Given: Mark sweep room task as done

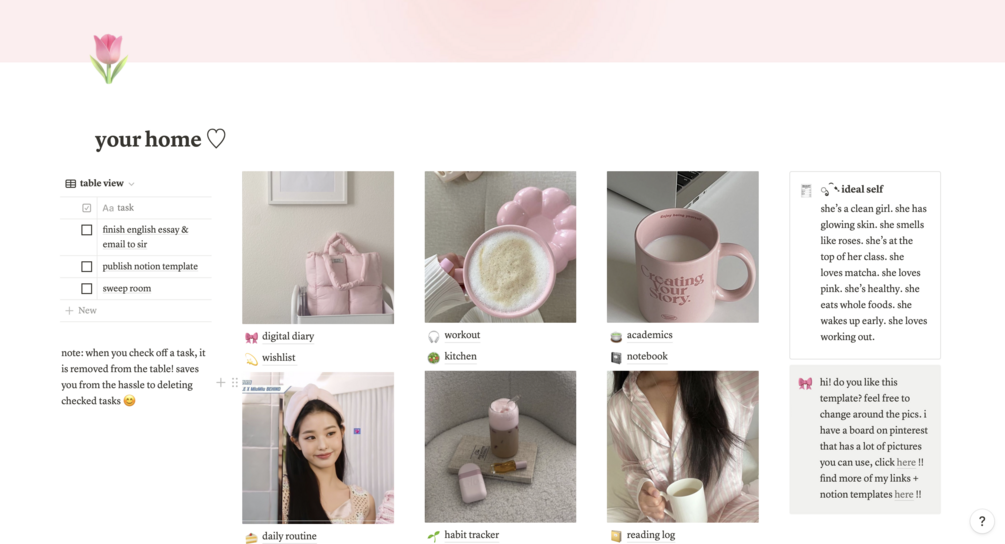Looking at the screenshot, I should [87, 289].
